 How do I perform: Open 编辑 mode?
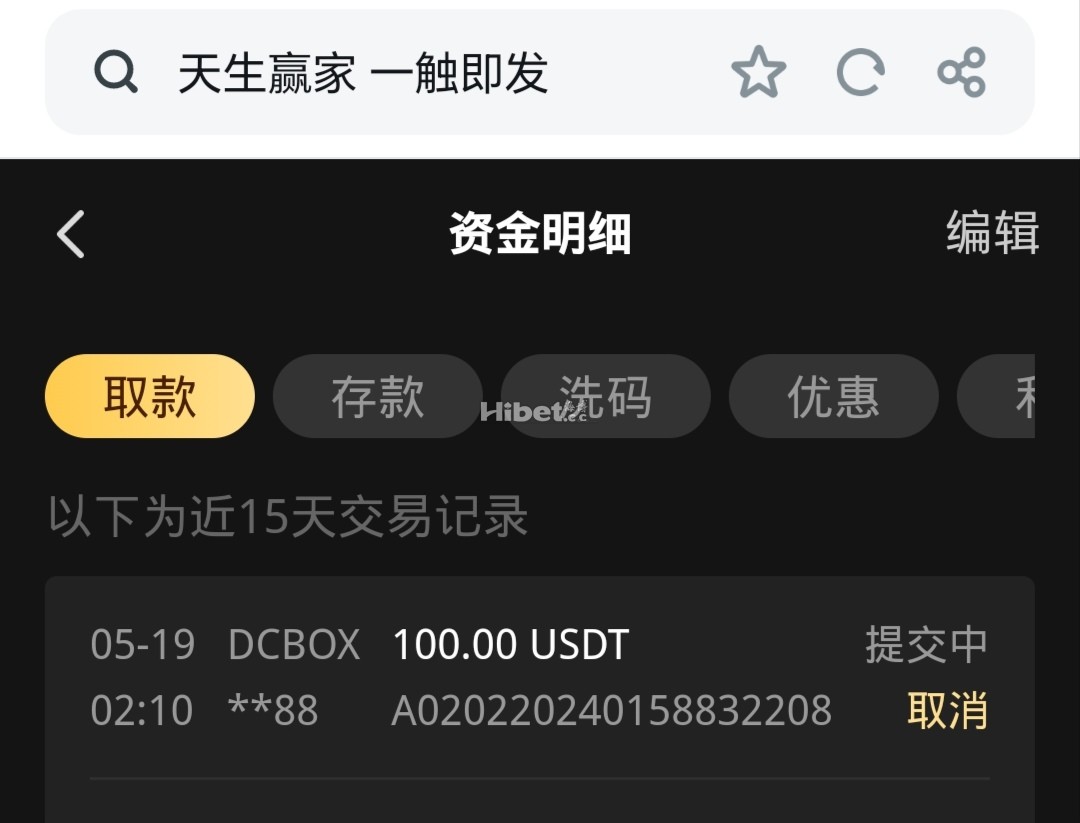pos(991,233)
